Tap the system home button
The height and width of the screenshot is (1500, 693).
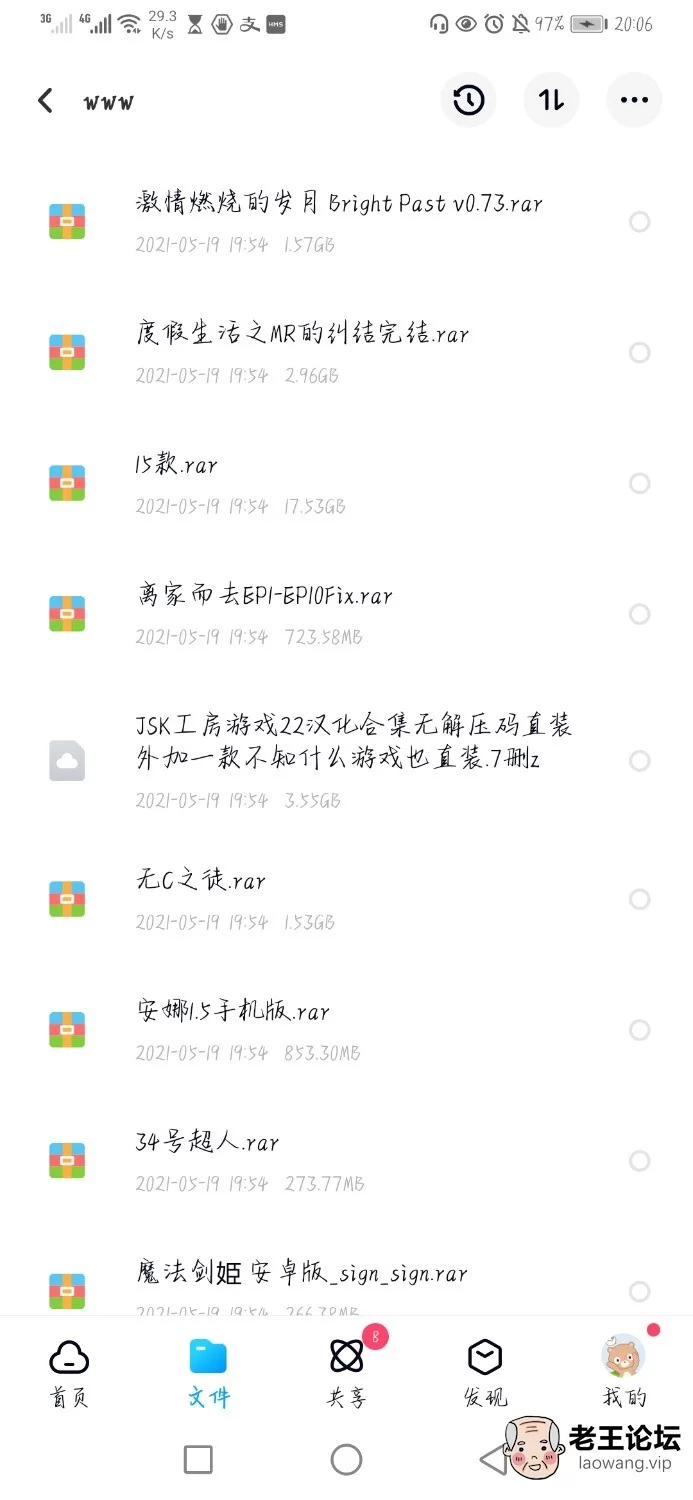click(346, 1460)
